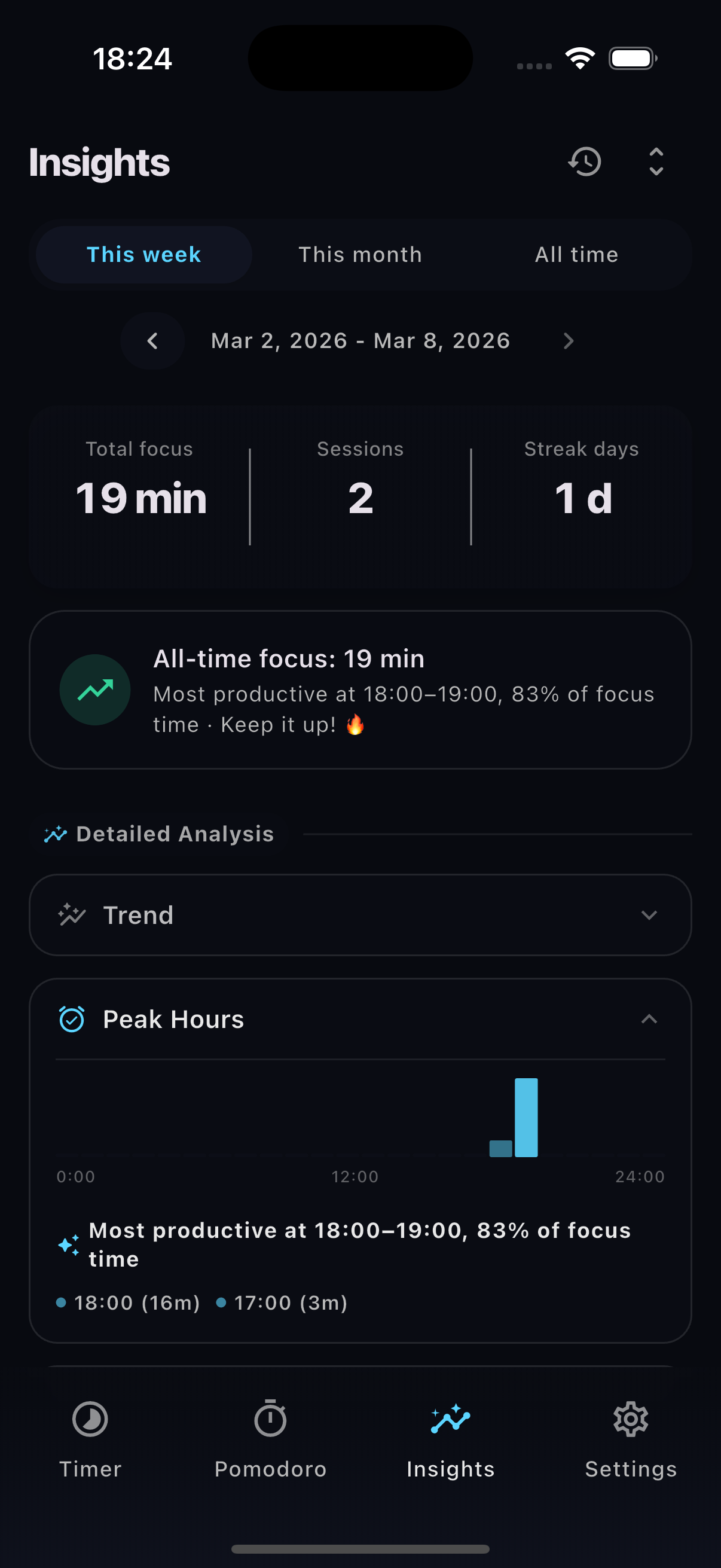Click the green trending arrow icon
721x1568 pixels.
[x=94, y=688]
